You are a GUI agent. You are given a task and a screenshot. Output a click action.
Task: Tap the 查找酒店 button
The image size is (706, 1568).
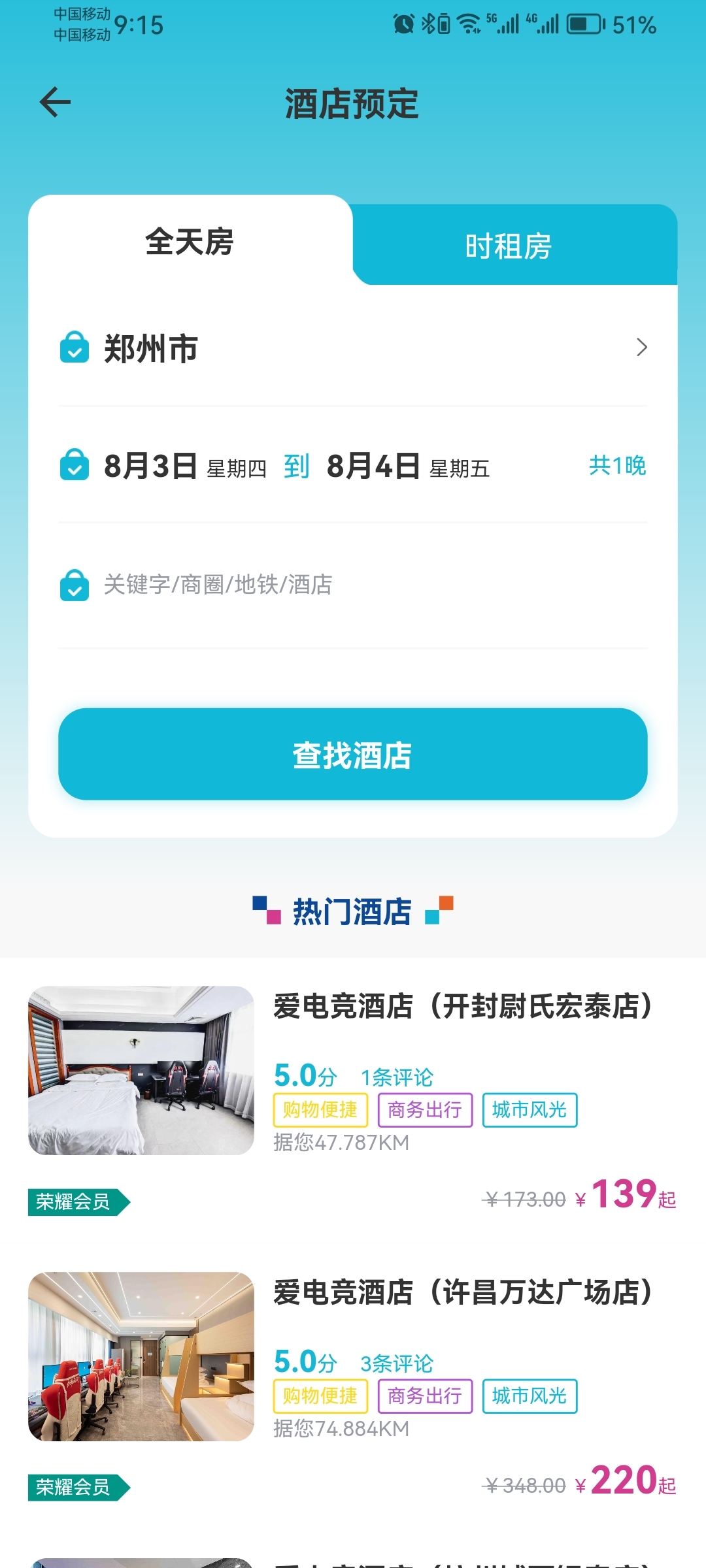[x=353, y=755]
